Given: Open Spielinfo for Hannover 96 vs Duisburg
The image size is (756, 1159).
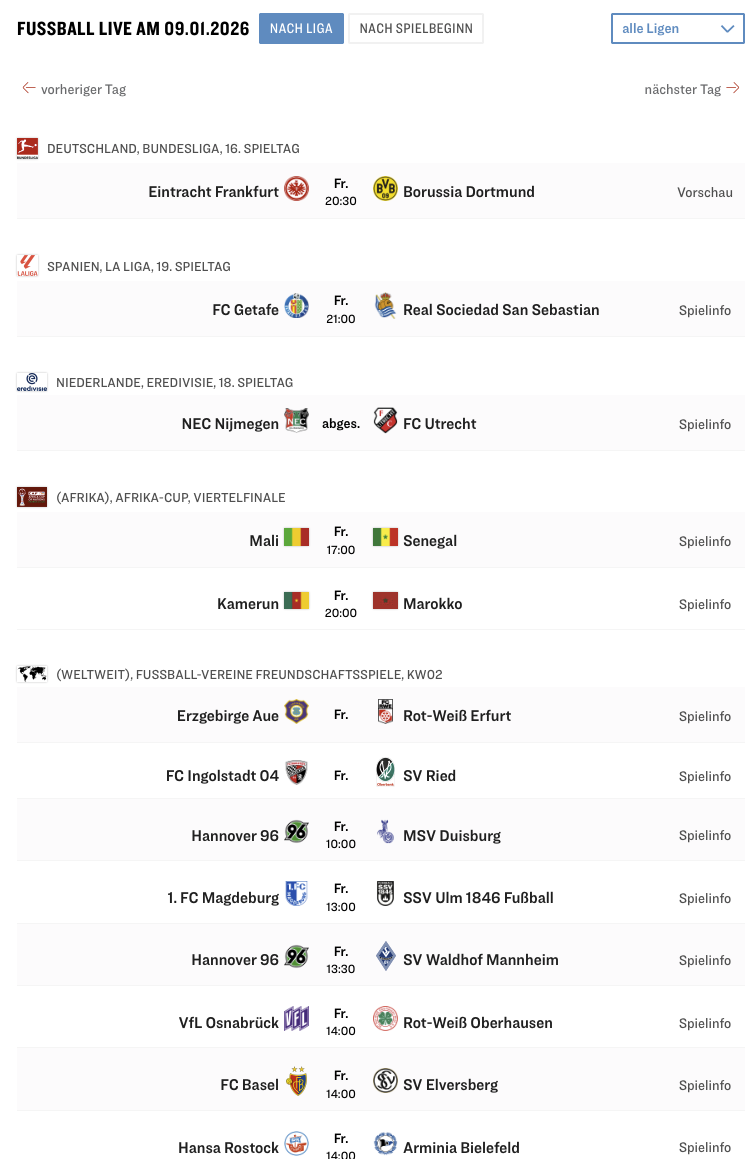Looking at the screenshot, I should (704, 835).
